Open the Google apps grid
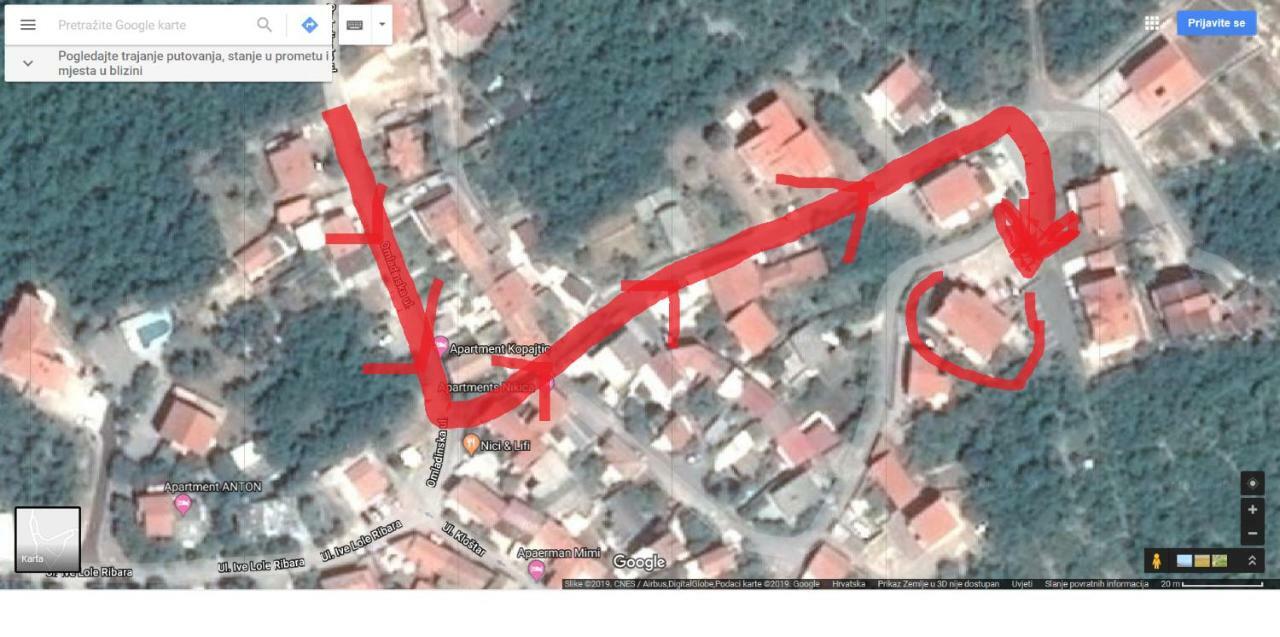Image resolution: width=1280 pixels, height=637 pixels. tap(1152, 23)
